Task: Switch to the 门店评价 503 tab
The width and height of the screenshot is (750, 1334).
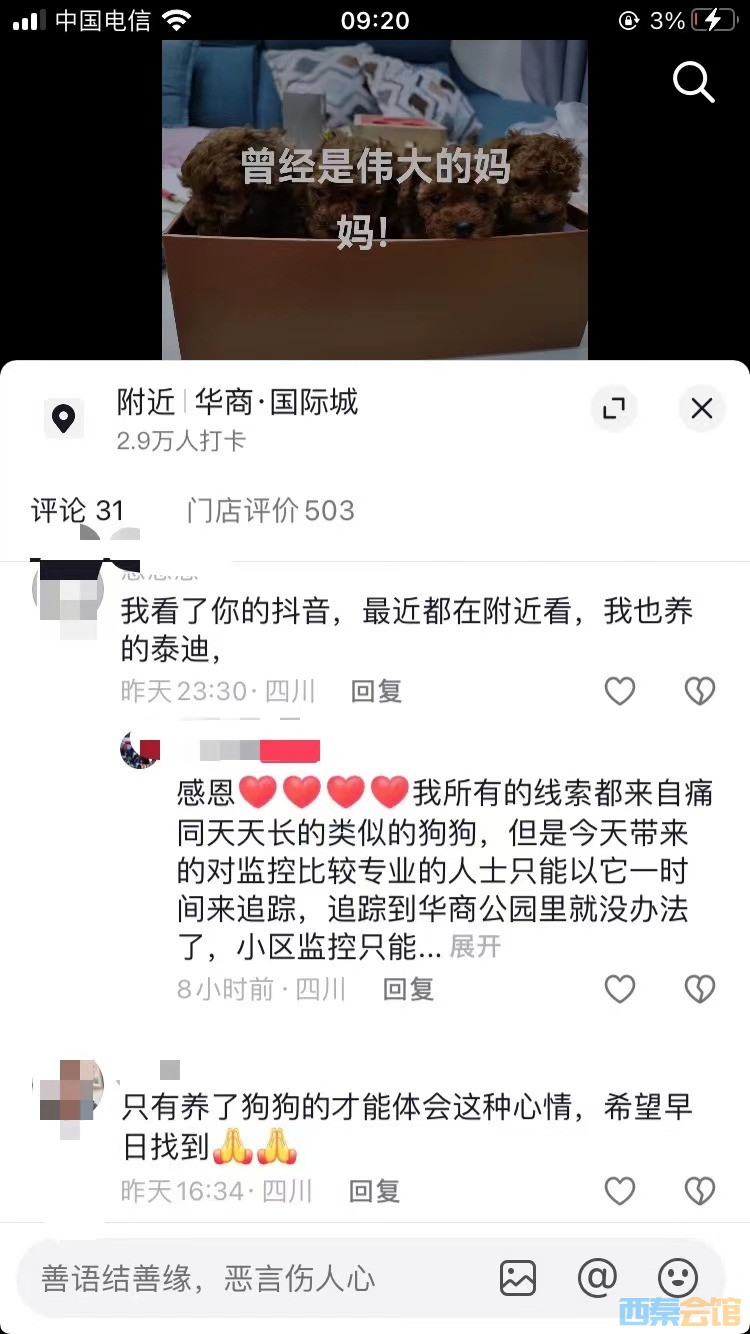Action: click(270, 511)
